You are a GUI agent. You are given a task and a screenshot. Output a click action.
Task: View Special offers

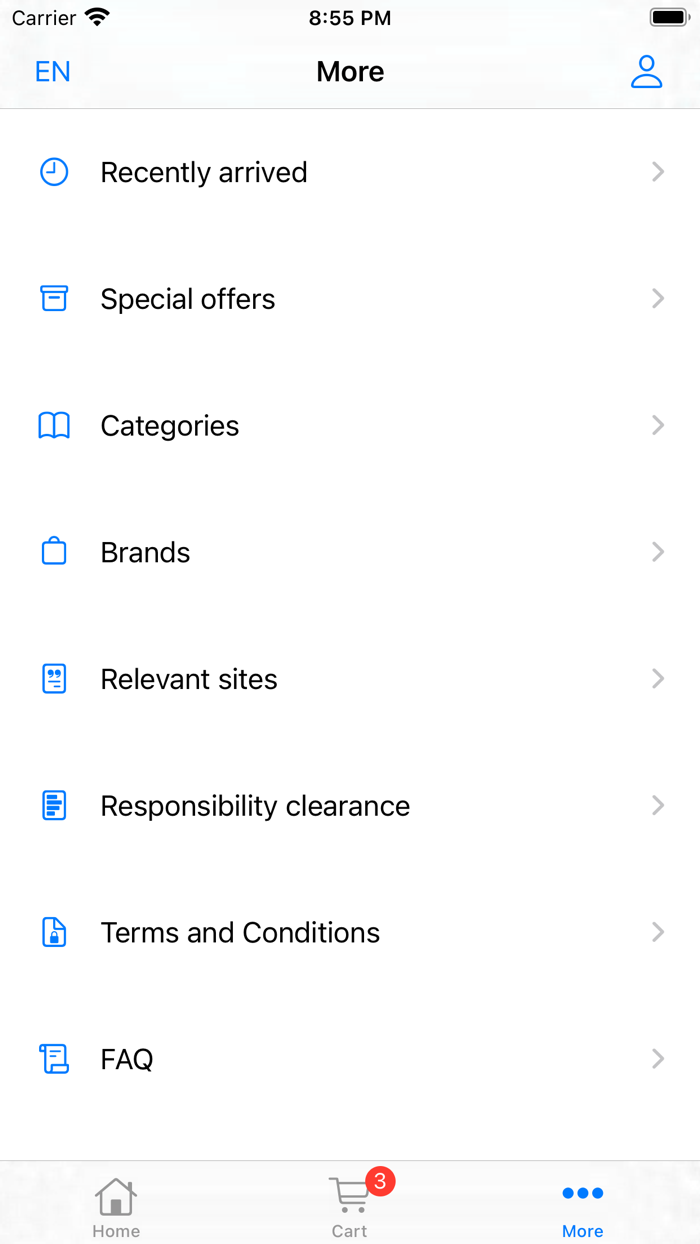pyautogui.click(x=350, y=299)
